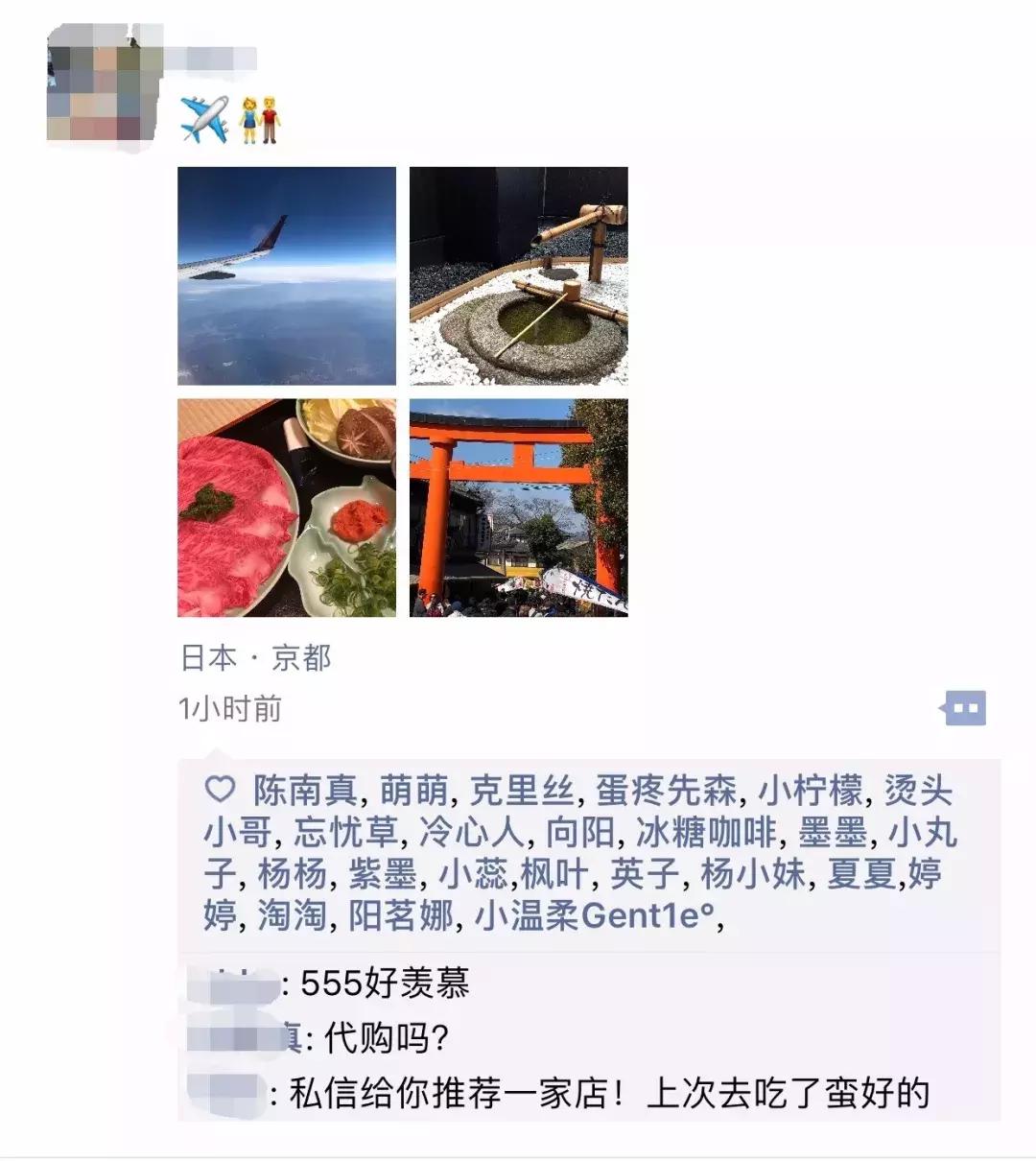Click the heart icon above the likers list
Image resolution: width=1036 pixels, height=1161 pixels.
pos(221,791)
